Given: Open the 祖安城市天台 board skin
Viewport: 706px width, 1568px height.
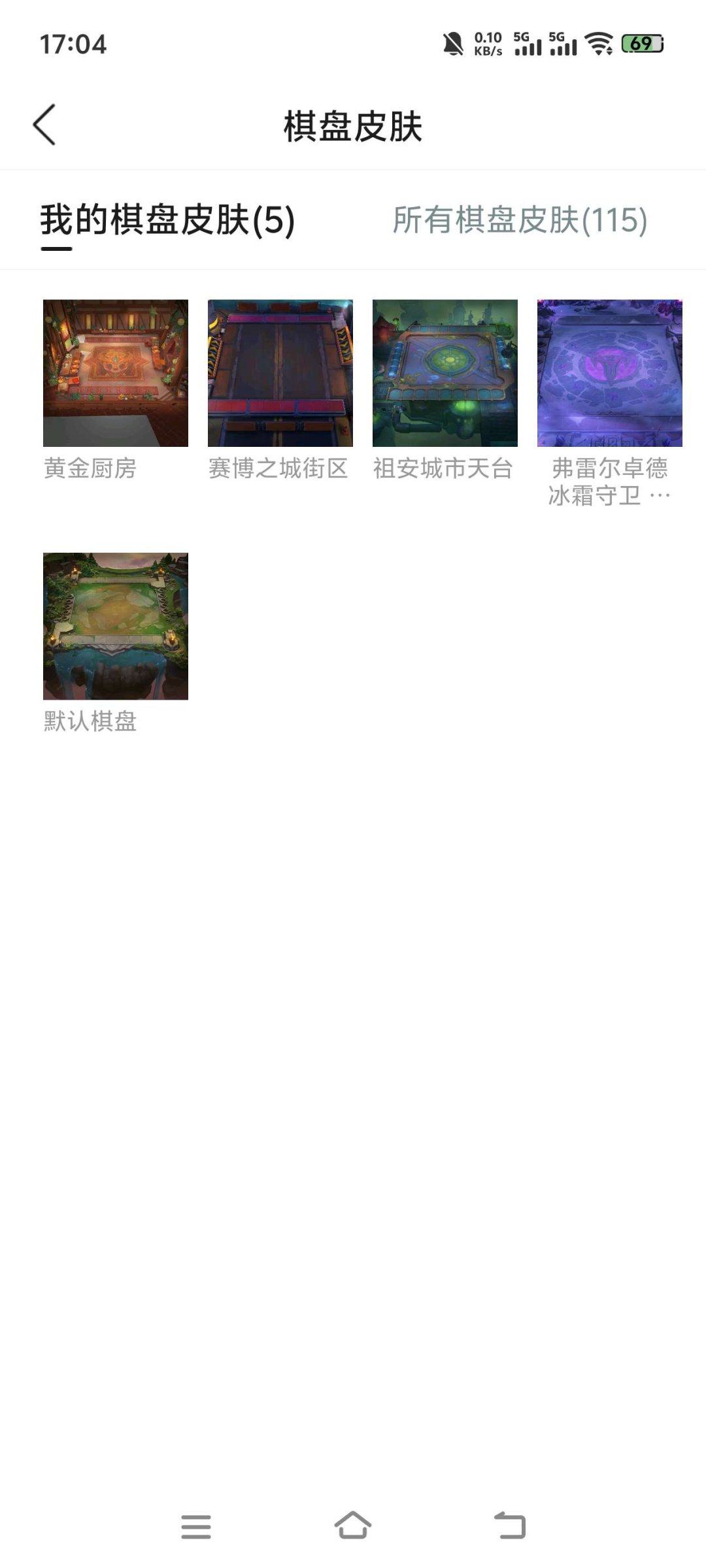Looking at the screenshot, I should coord(444,374).
